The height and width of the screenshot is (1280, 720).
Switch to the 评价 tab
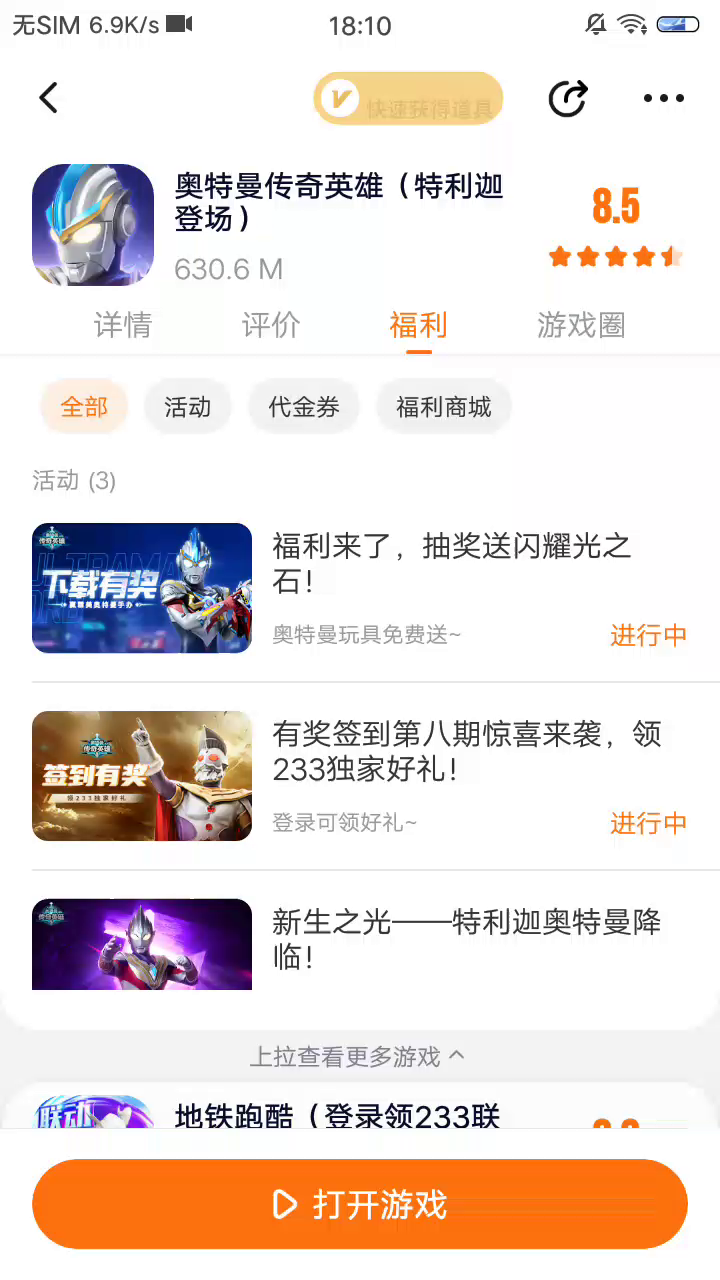pos(271,325)
